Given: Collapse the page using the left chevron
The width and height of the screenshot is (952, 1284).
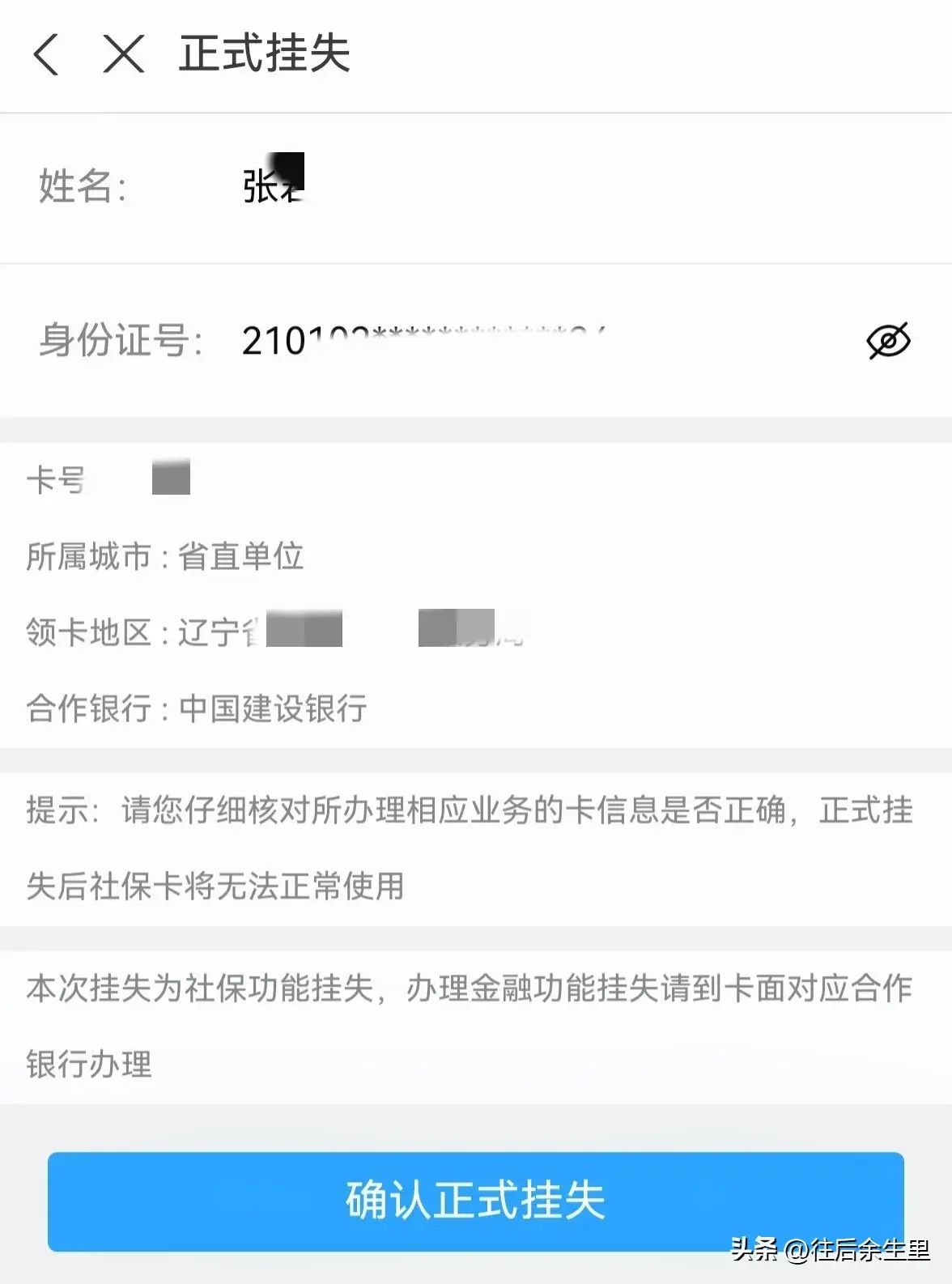Looking at the screenshot, I should click(x=46, y=55).
